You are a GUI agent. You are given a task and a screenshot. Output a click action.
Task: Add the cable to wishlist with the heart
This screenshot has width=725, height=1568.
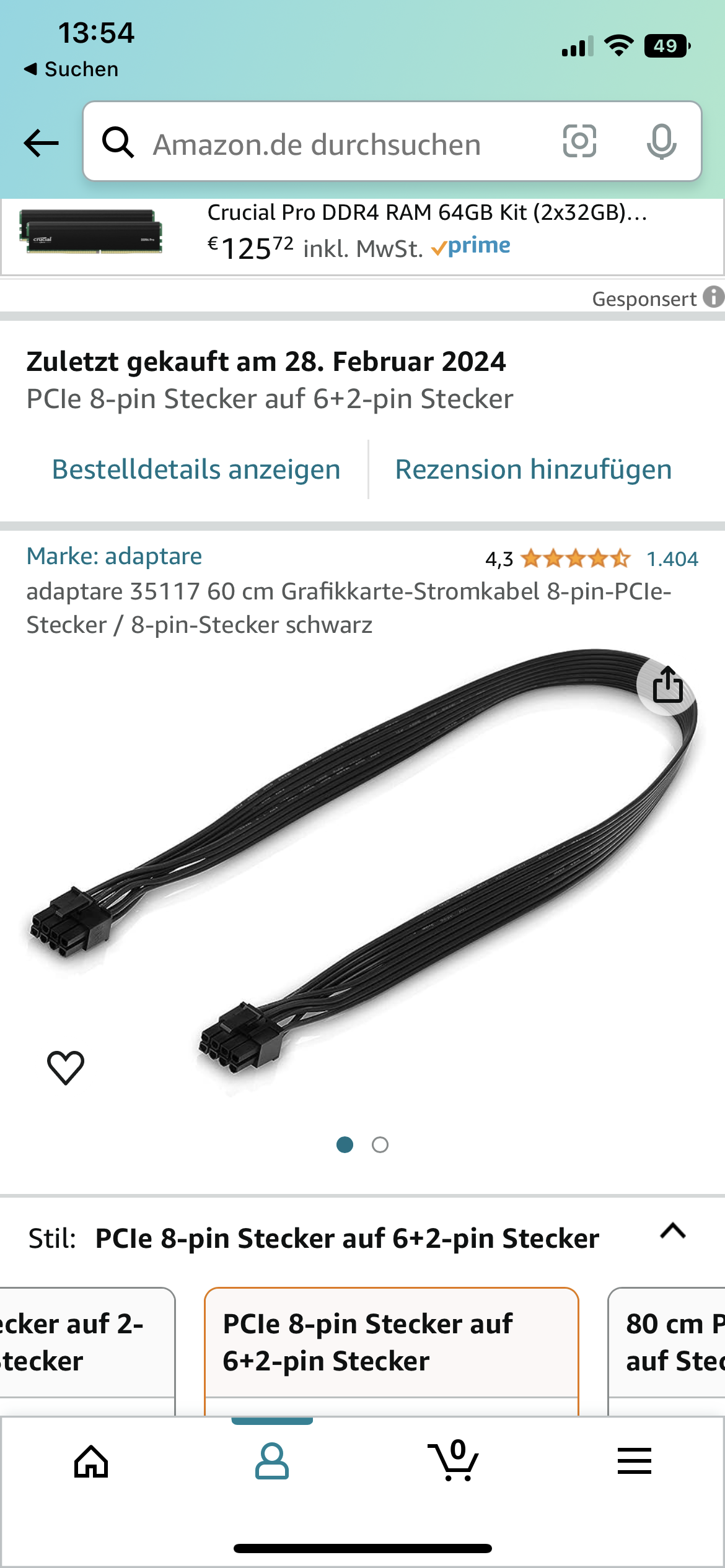pos(66,1068)
